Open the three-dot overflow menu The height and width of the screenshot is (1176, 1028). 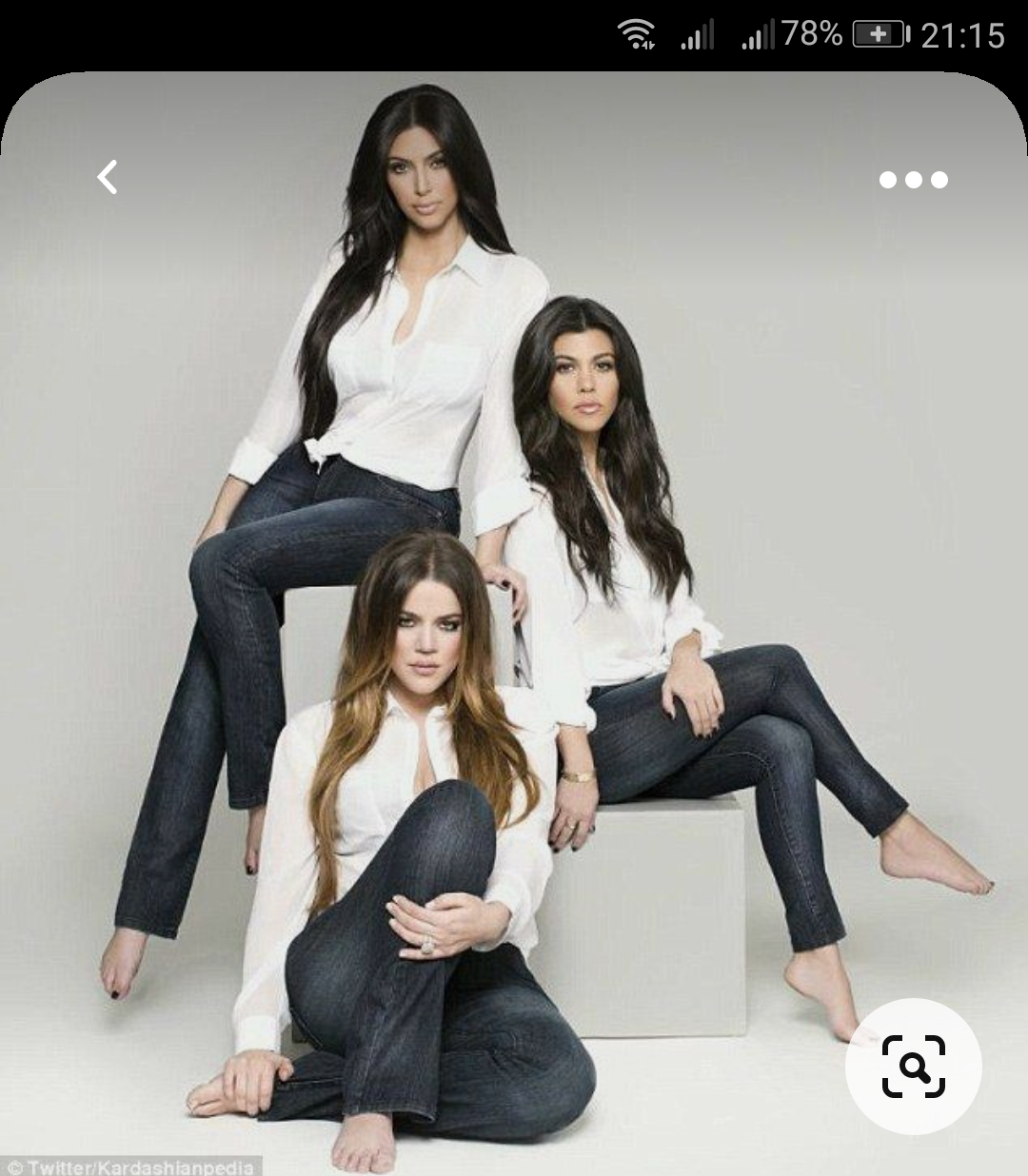(x=913, y=180)
